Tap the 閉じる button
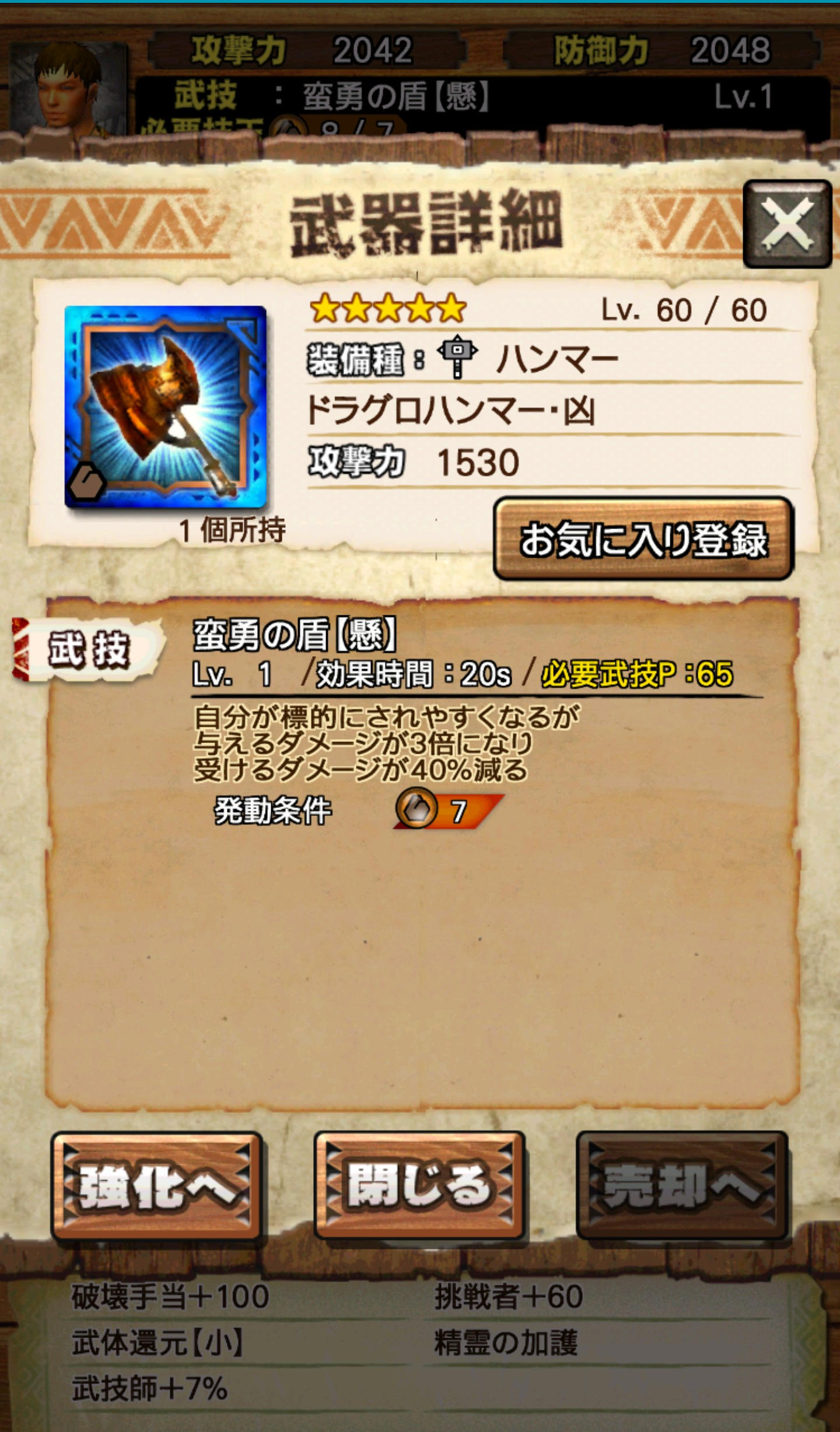 pos(419,1186)
